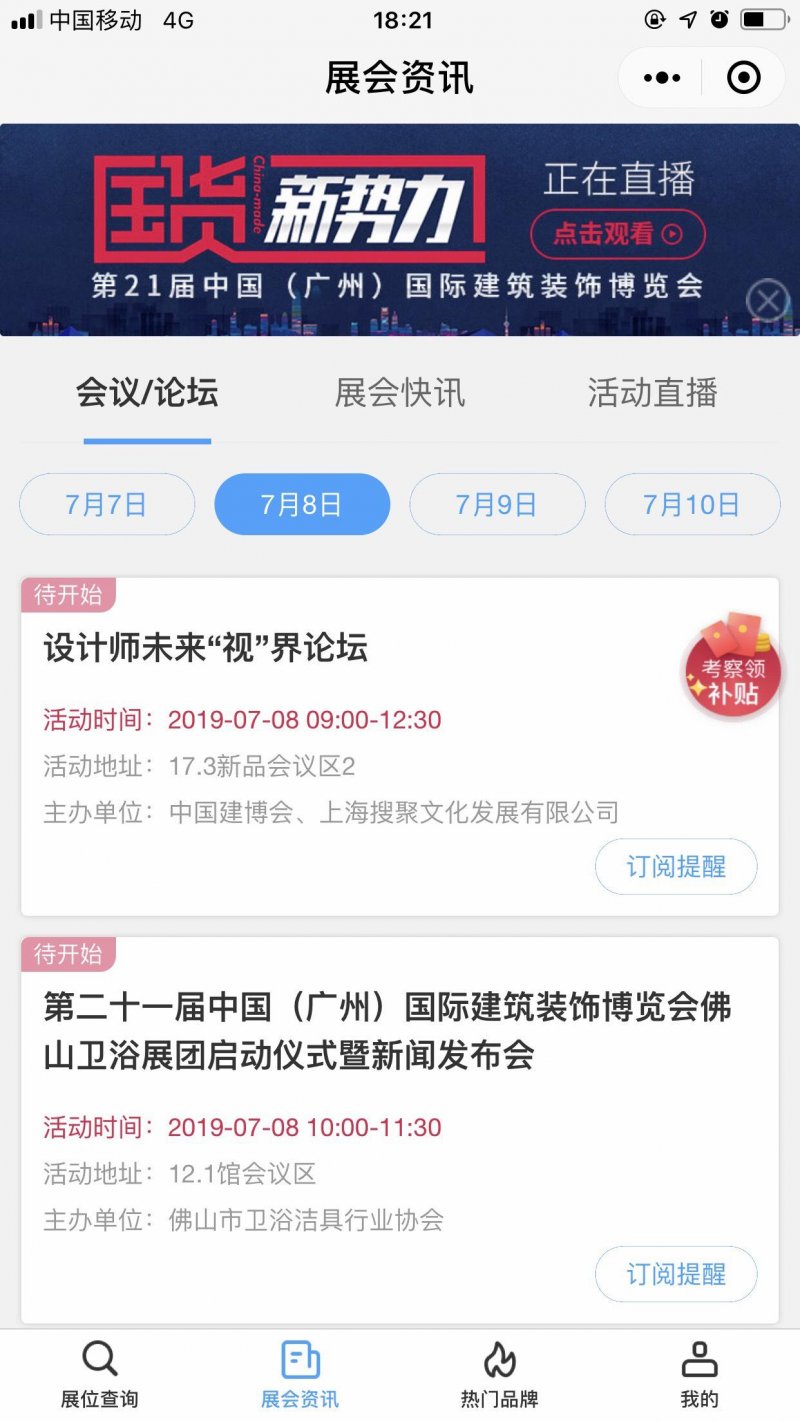The width and height of the screenshot is (800, 1422).
Task: Open the 我的 profile tab
Action: click(x=700, y=1375)
